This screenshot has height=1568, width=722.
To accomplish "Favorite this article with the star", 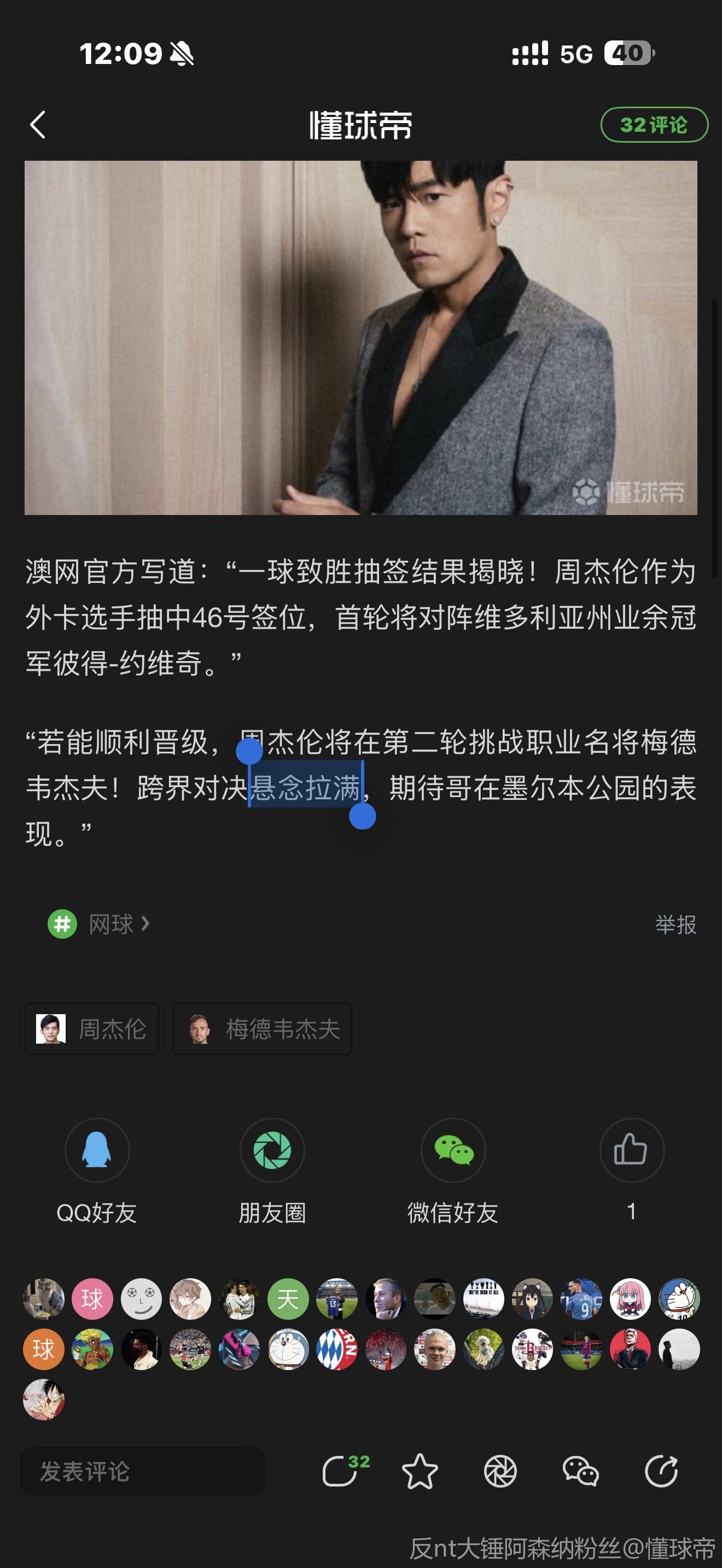I will tap(420, 1471).
